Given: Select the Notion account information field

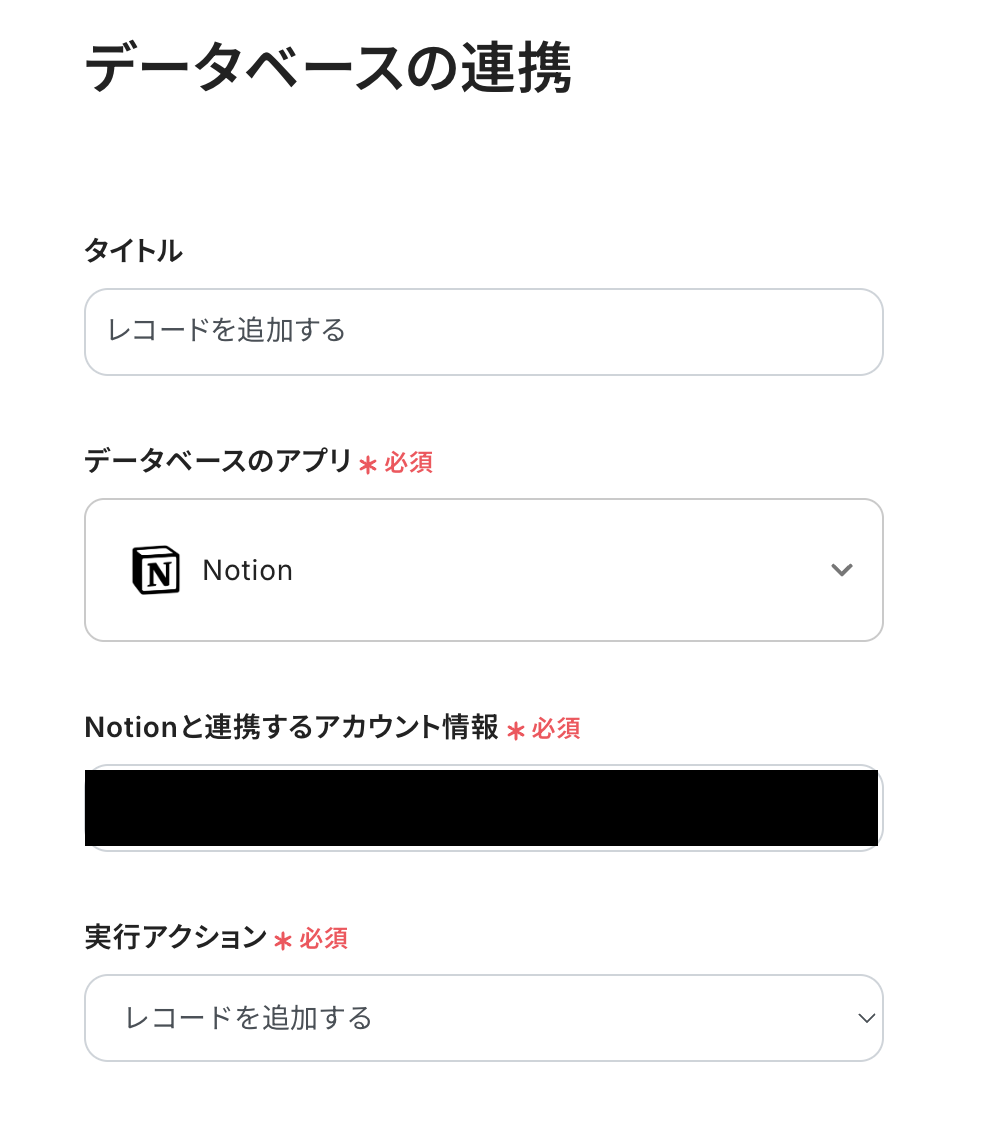Looking at the screenshot, I should tap(483, 808).
